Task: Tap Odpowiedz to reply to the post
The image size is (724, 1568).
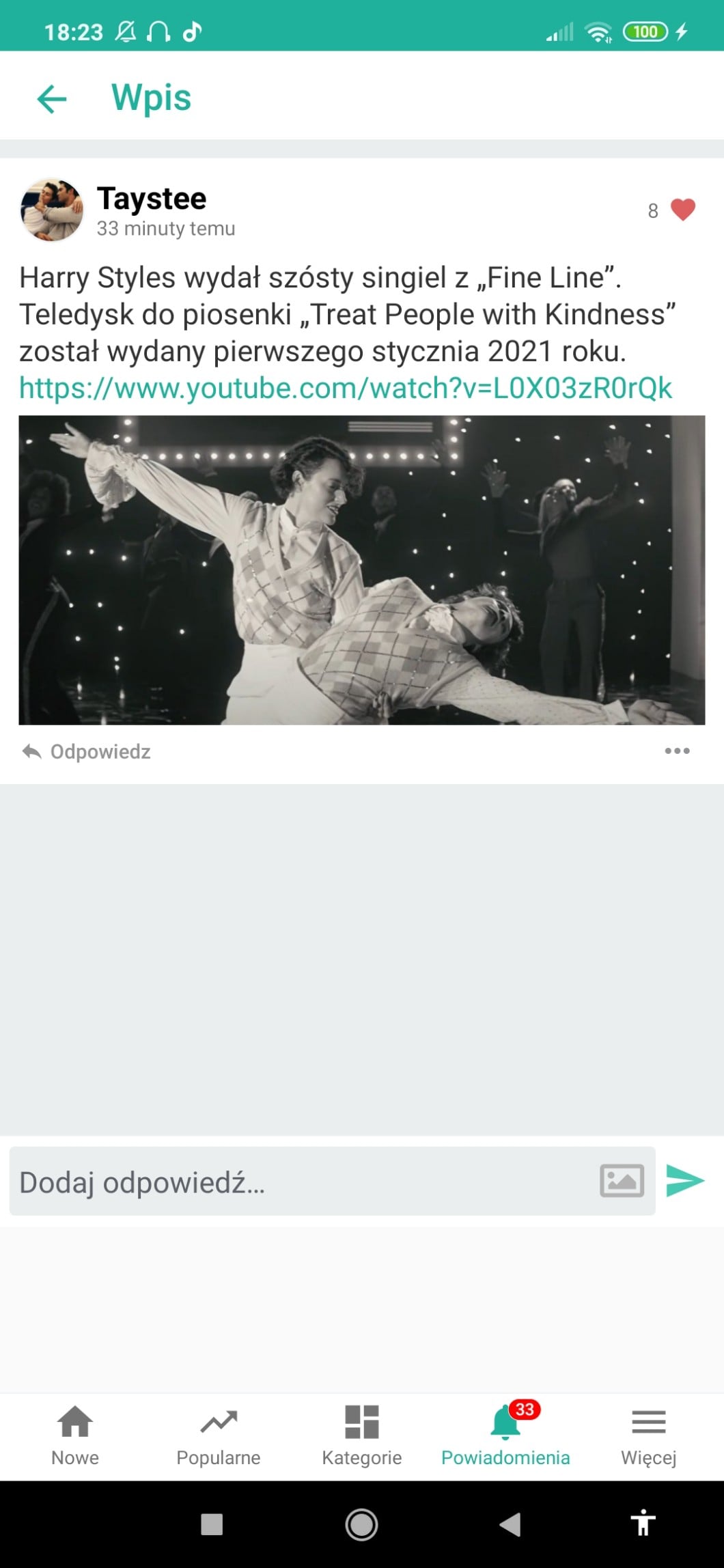Action: tap(87, 751)
